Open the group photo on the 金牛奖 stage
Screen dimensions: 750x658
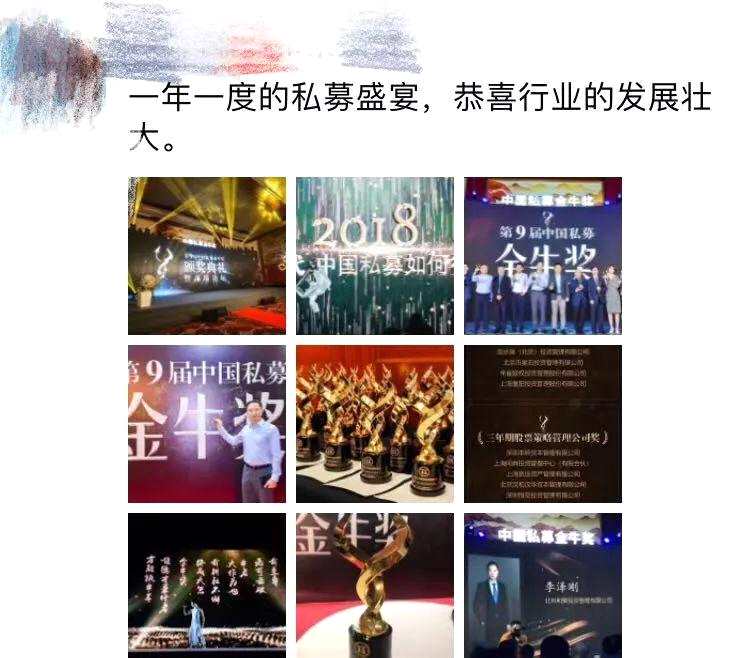543,255
